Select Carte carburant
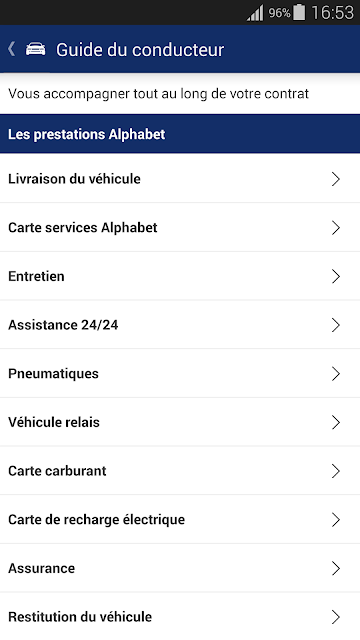The image size is (360, 640). click(180, 470)
